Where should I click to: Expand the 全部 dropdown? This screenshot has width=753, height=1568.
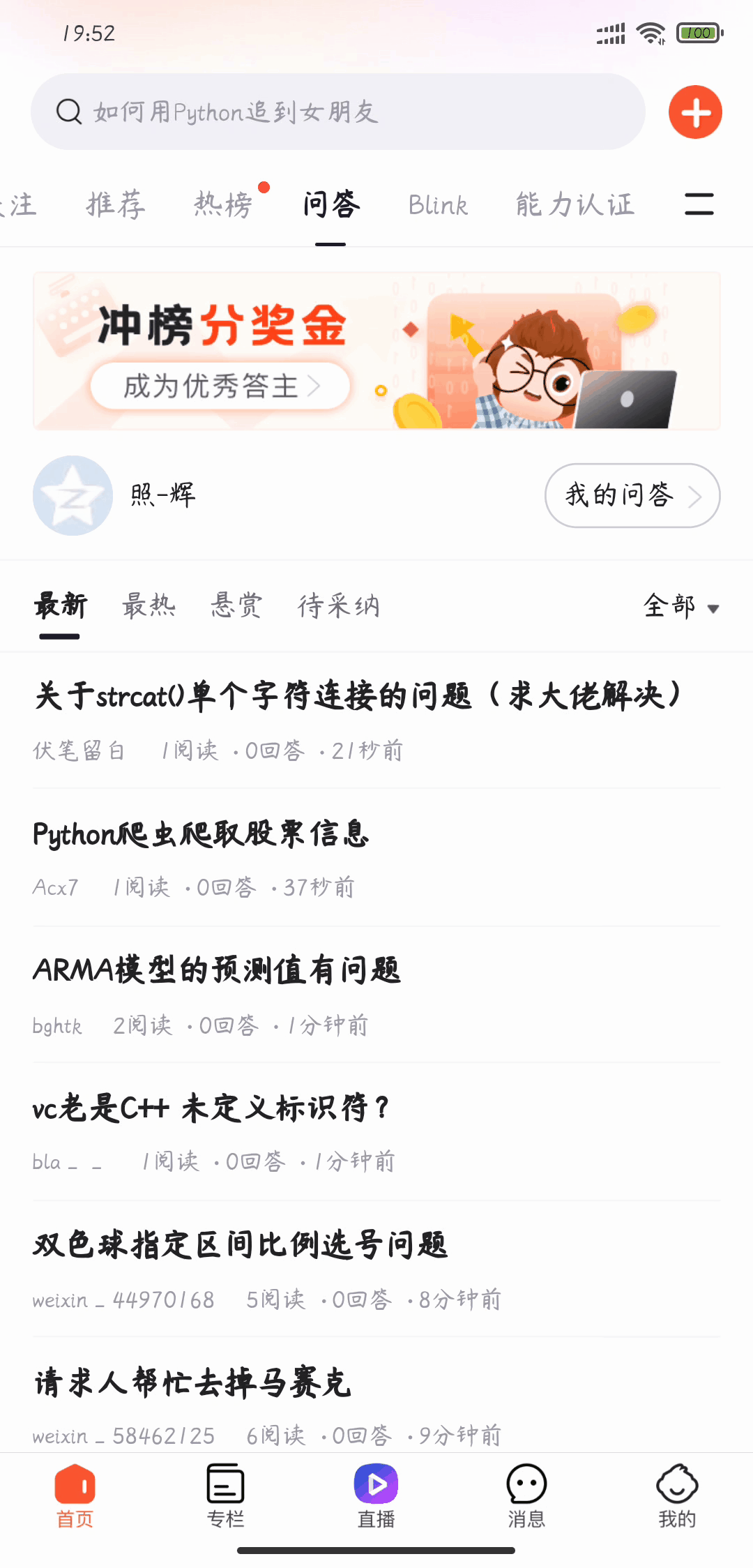pos(680,606)
